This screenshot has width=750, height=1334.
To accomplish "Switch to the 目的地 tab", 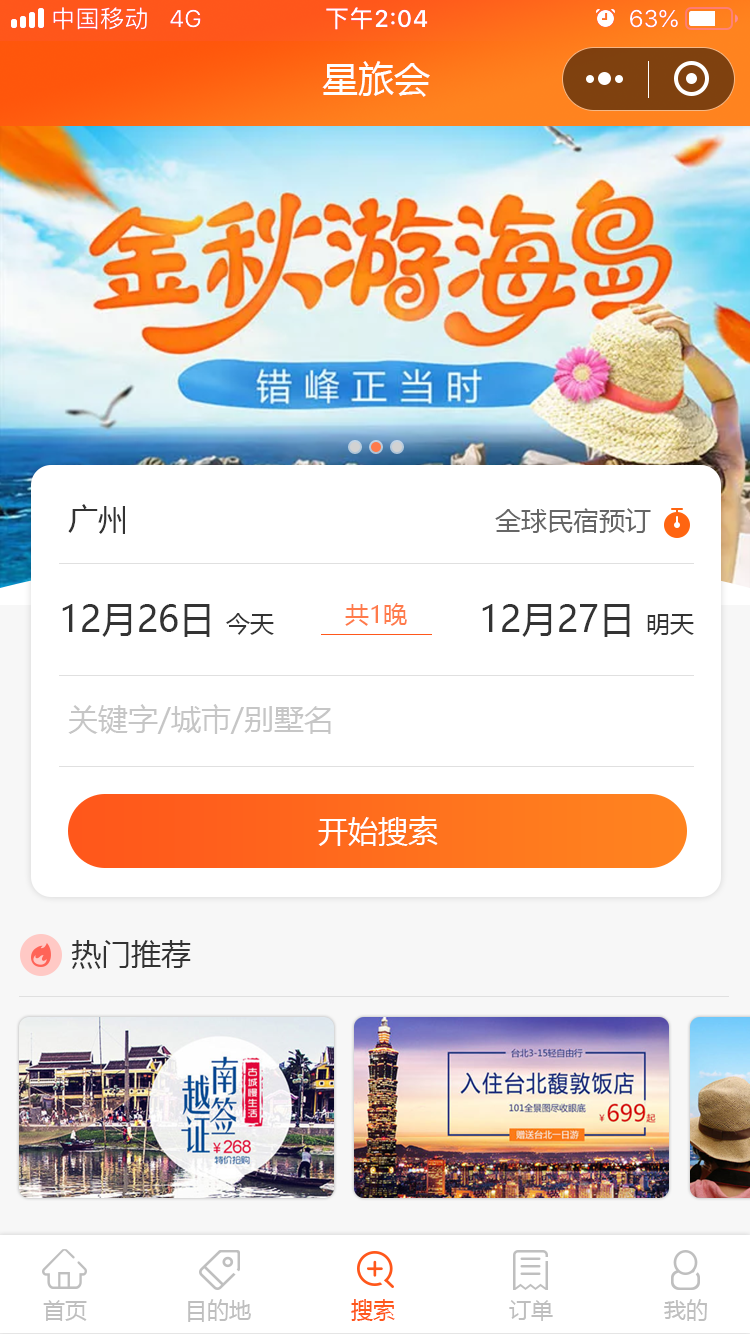I will point(219,1286).
